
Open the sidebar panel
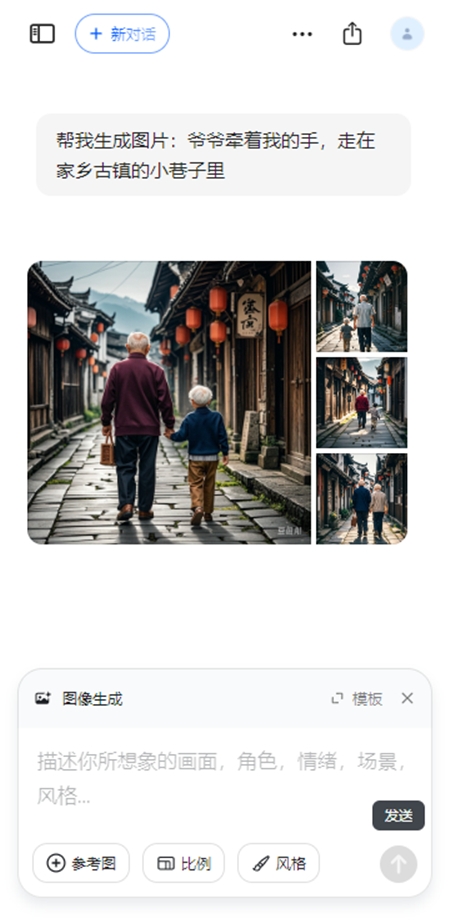(x=42, y=34)
